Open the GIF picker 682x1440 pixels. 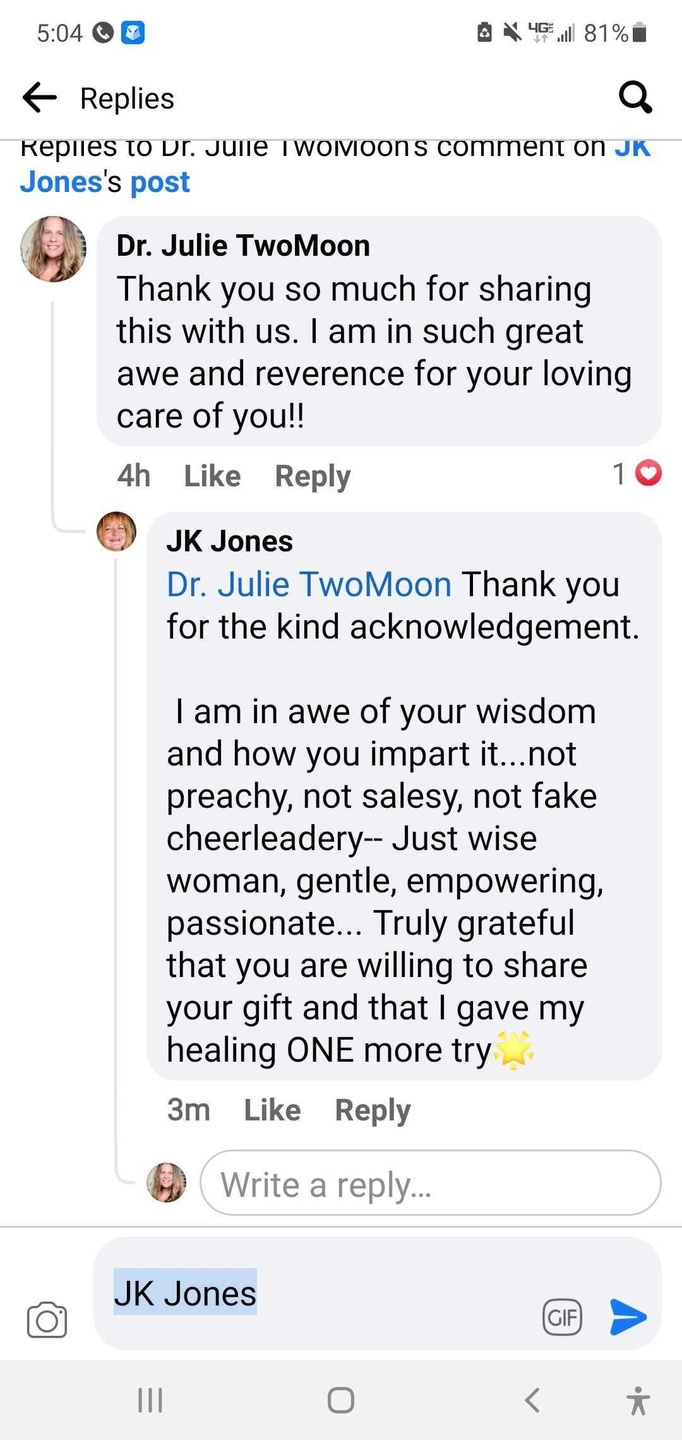click(563, 1318)
